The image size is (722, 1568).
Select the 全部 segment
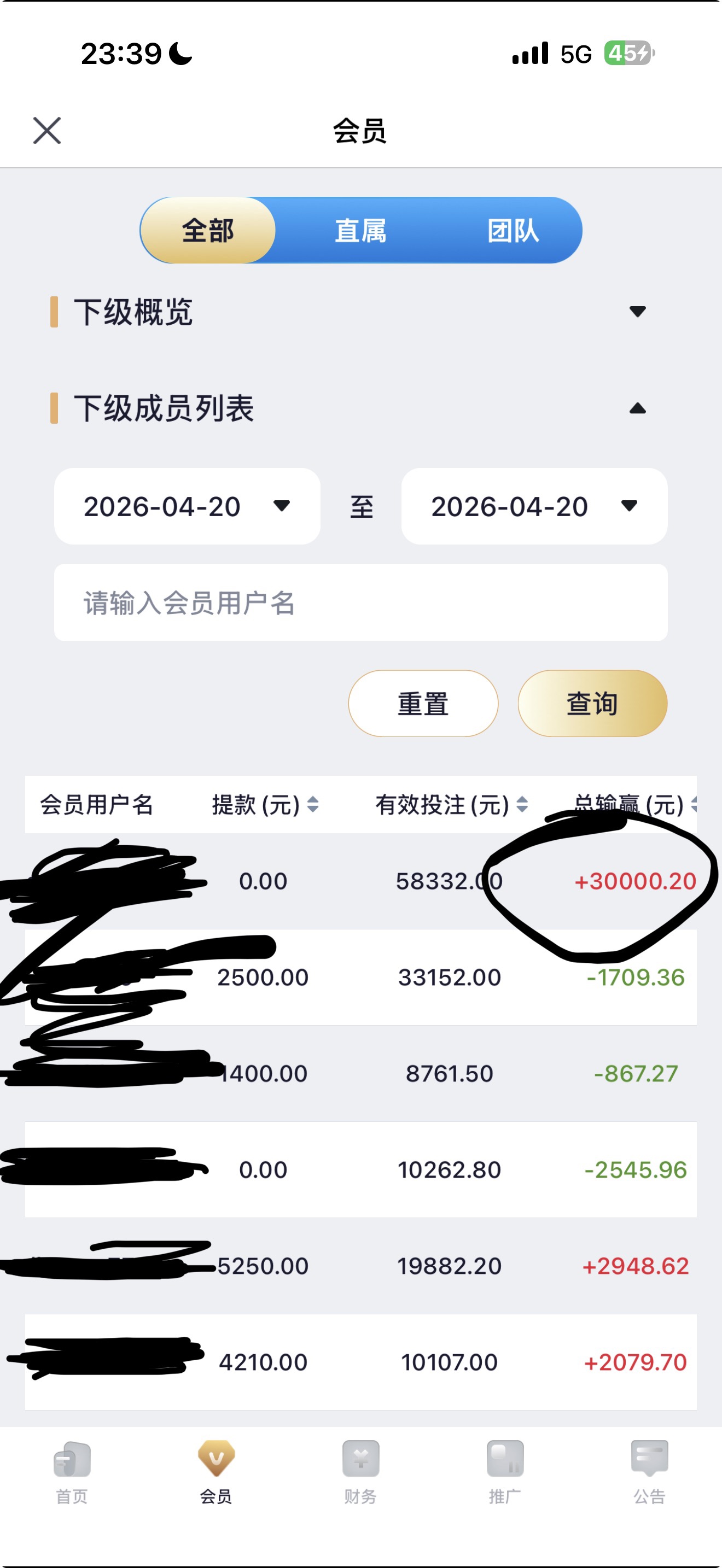click(x=208, y=230)
